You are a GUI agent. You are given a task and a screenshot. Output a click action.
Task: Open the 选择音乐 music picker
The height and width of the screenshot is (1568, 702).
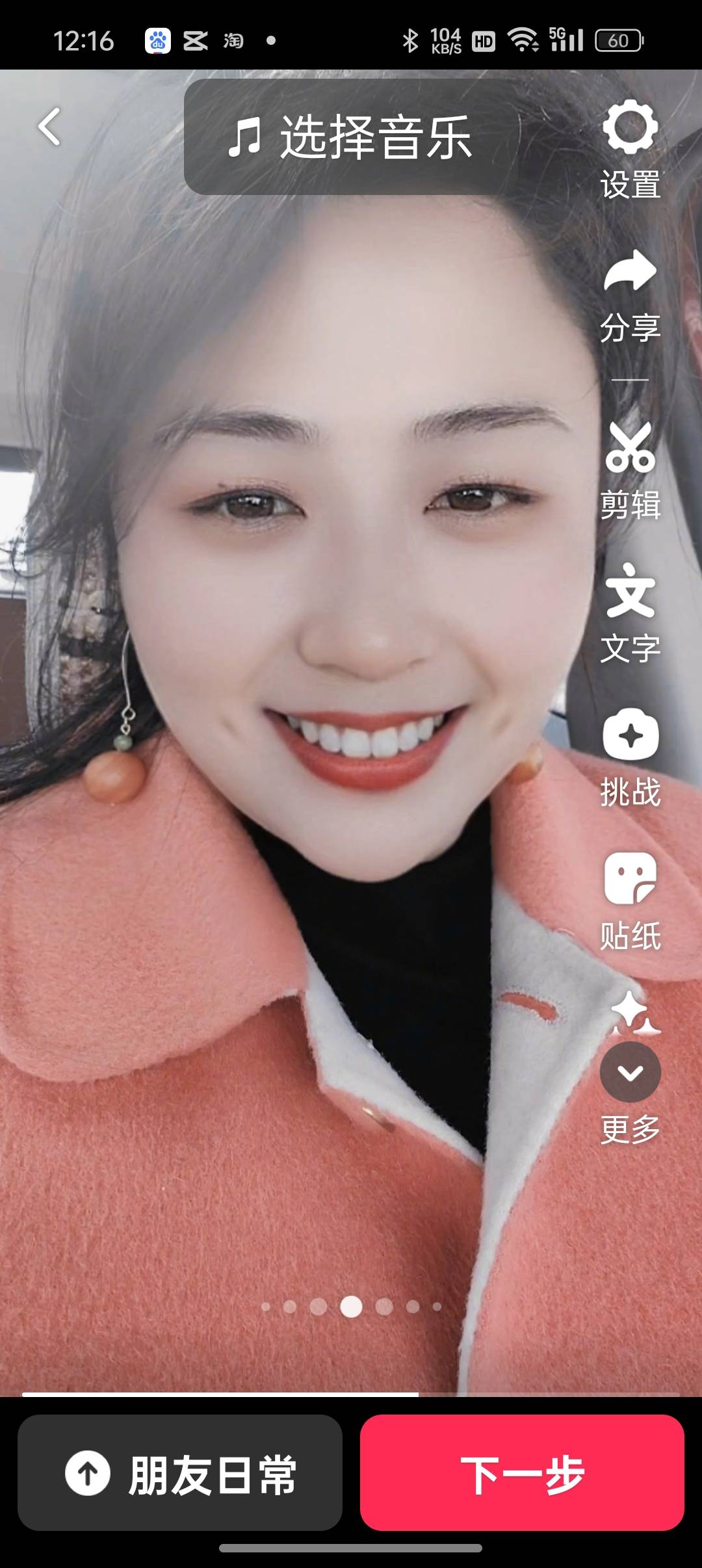(x=351, y=137)
